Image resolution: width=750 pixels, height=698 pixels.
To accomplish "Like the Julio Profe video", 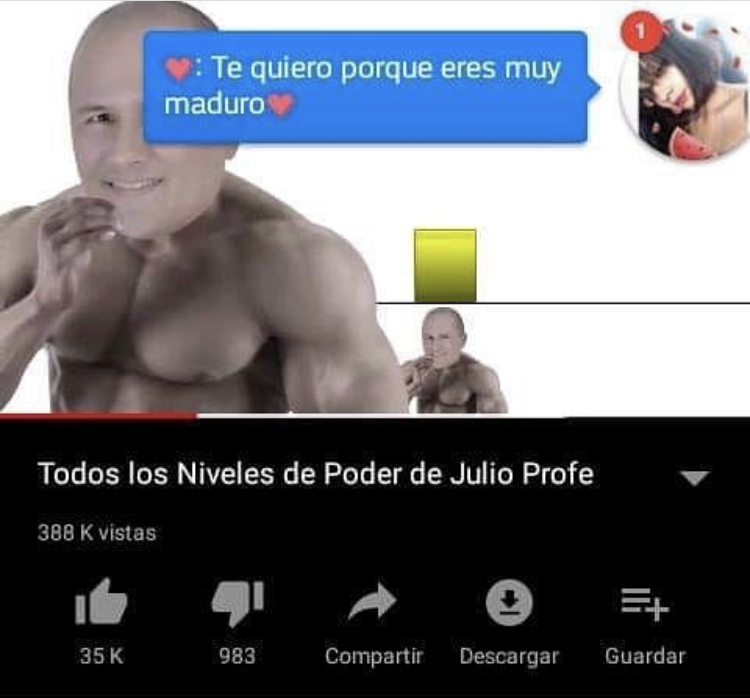I will pyautogui.click(x=101, y=604).
